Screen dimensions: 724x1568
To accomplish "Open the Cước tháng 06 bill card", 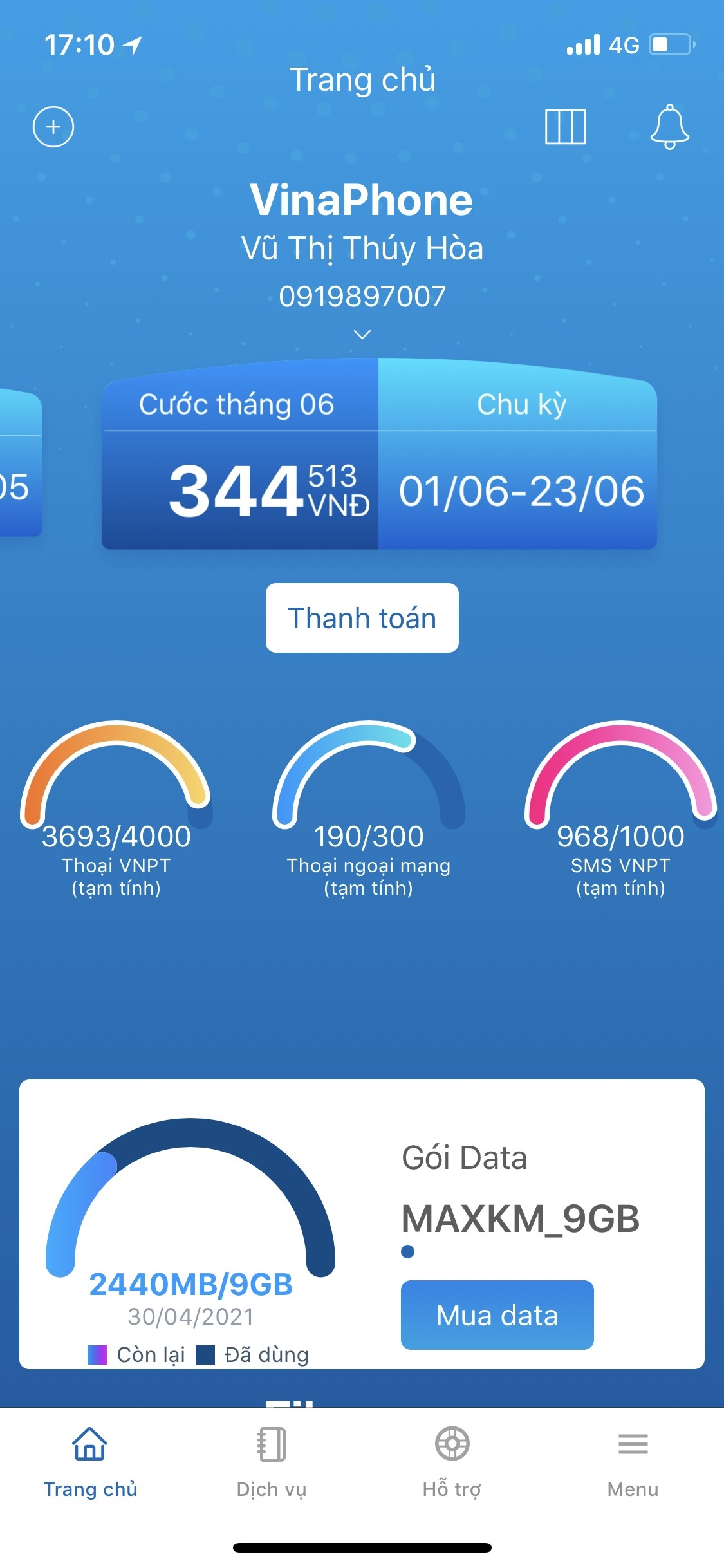I will [240, 457].
